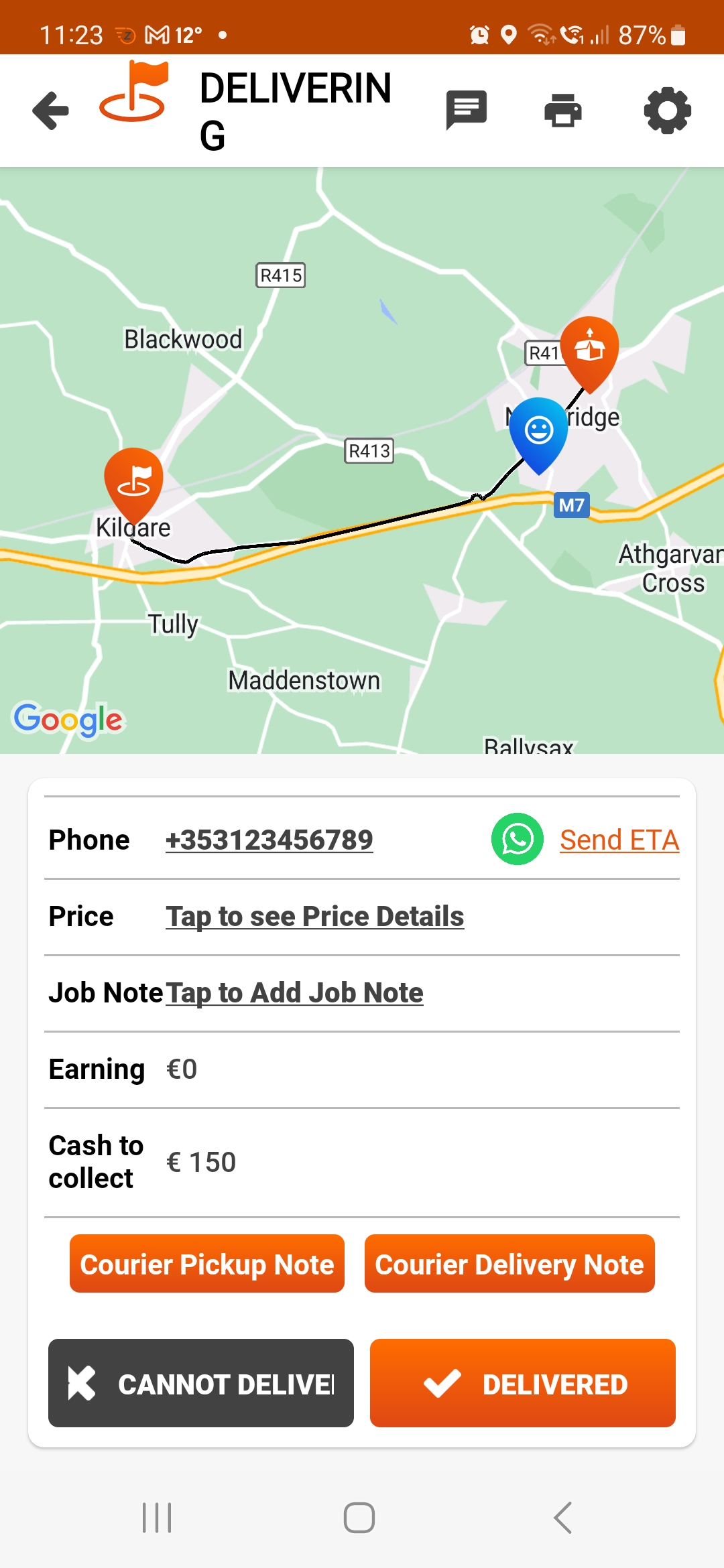This screenshot has width=724, height=1568.
Task: Open the Courier Pickup Note
Action: (207, 1264)
